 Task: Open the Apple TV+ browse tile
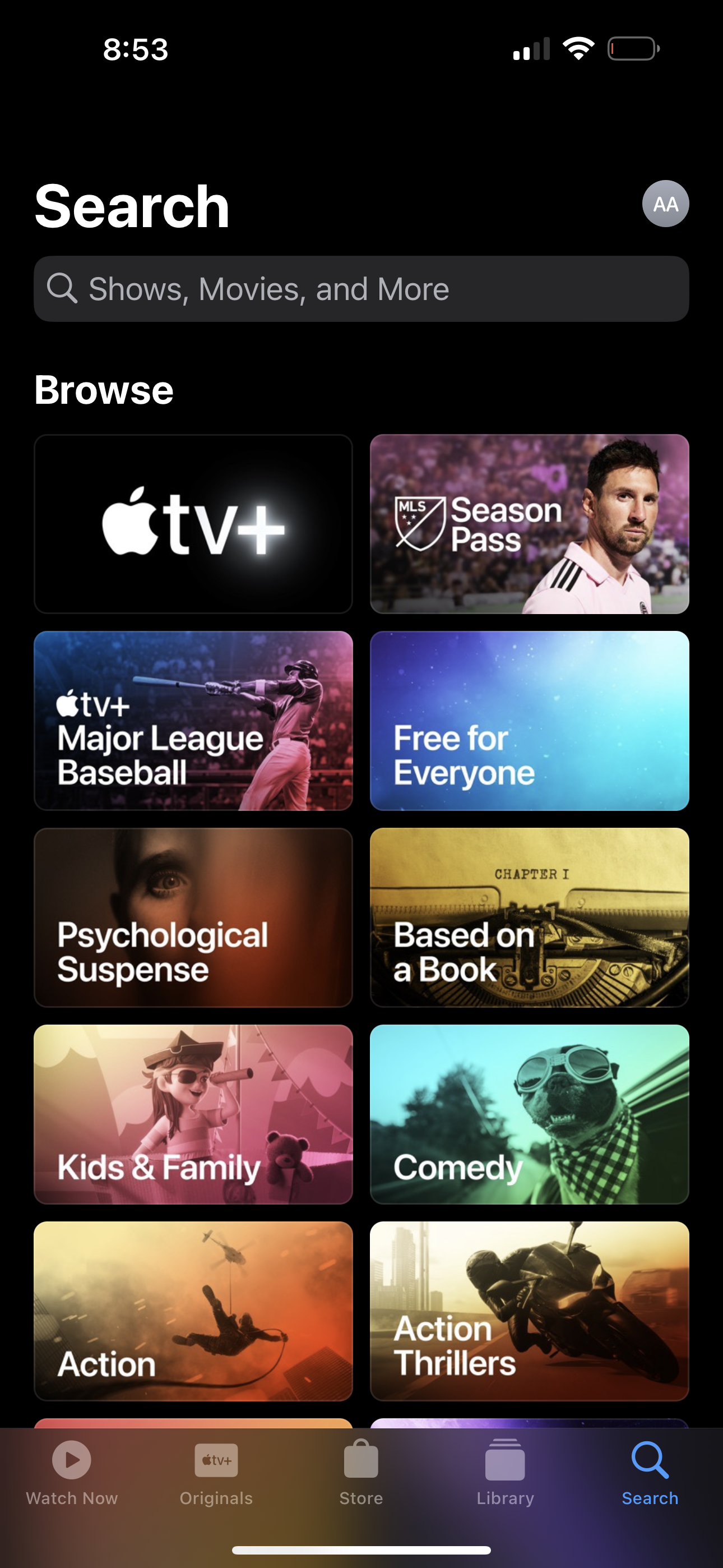click(x=193, y=523)
